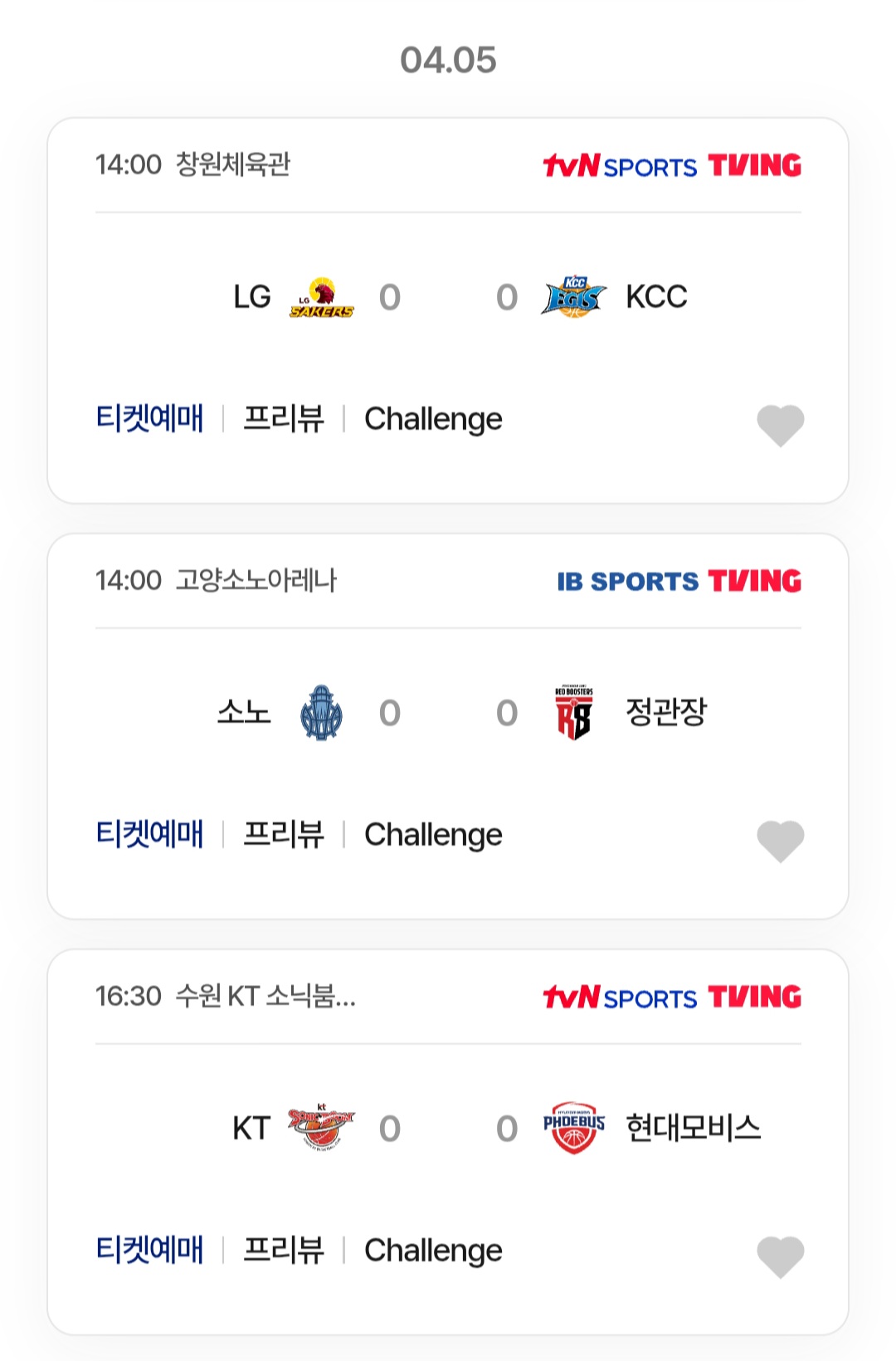Open 티켓예매 for the LG vs KCC game

[150, 418]
